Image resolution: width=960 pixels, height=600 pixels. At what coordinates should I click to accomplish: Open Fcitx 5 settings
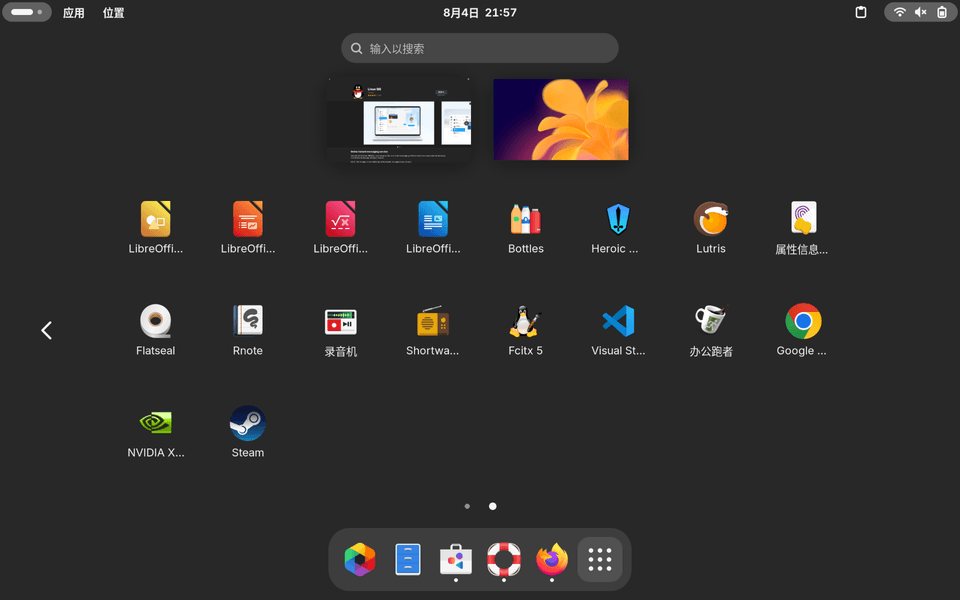[525, 321]
